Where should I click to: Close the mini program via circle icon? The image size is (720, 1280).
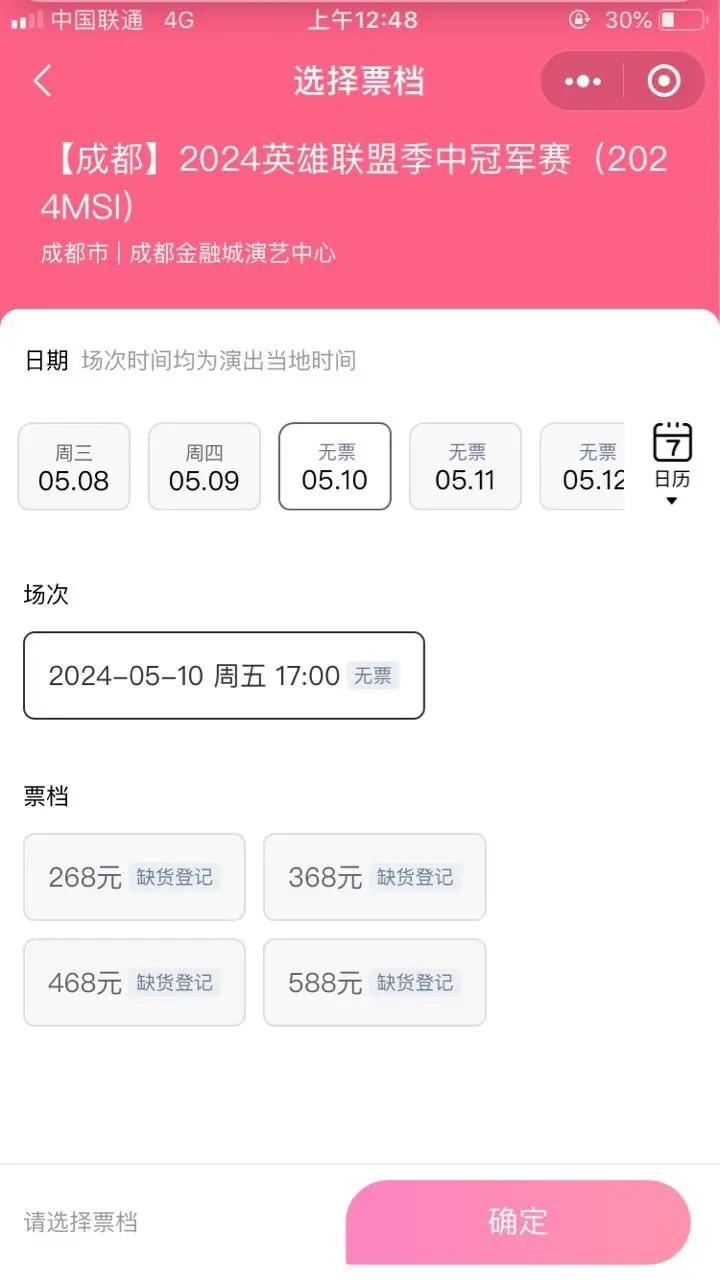coord(664,81)
